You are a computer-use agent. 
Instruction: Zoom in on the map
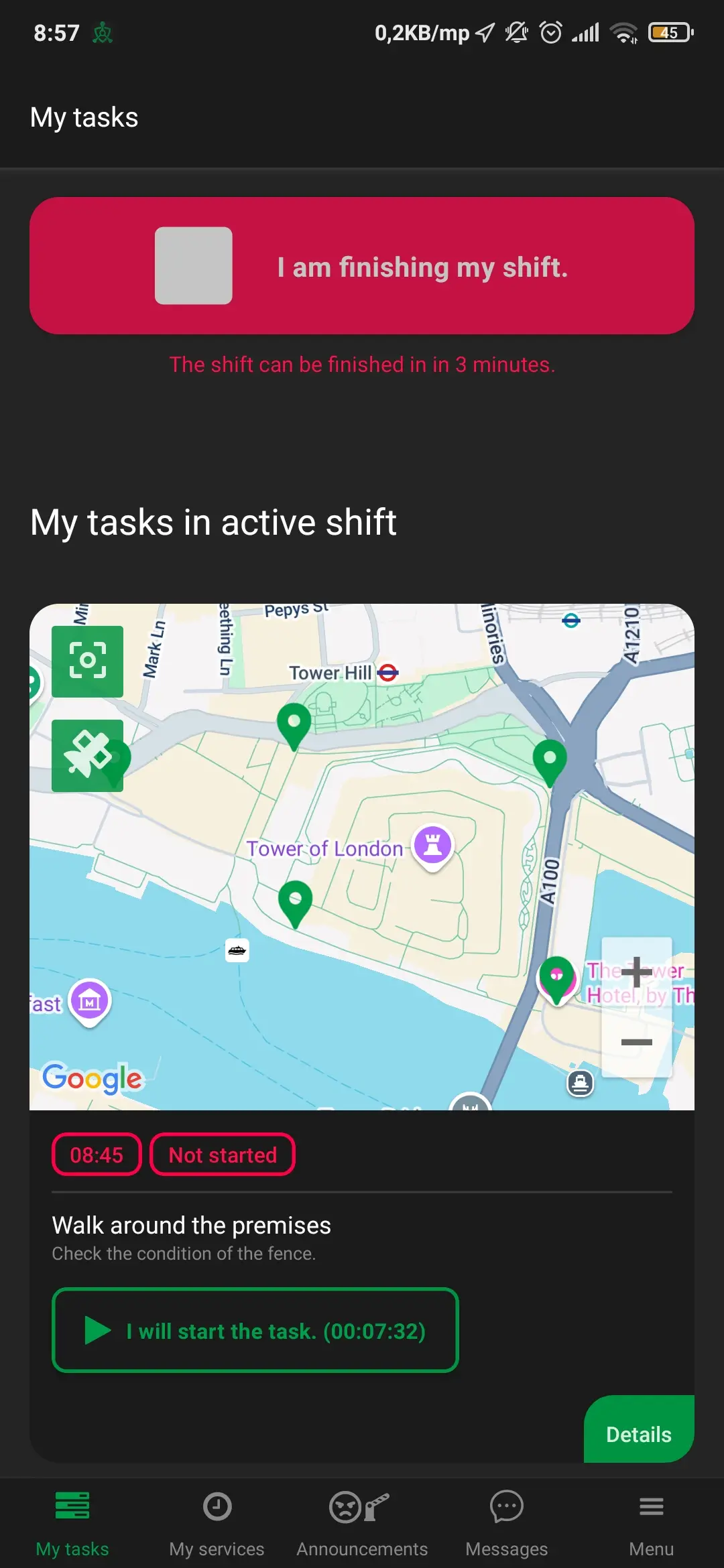[x=637, y=972]
